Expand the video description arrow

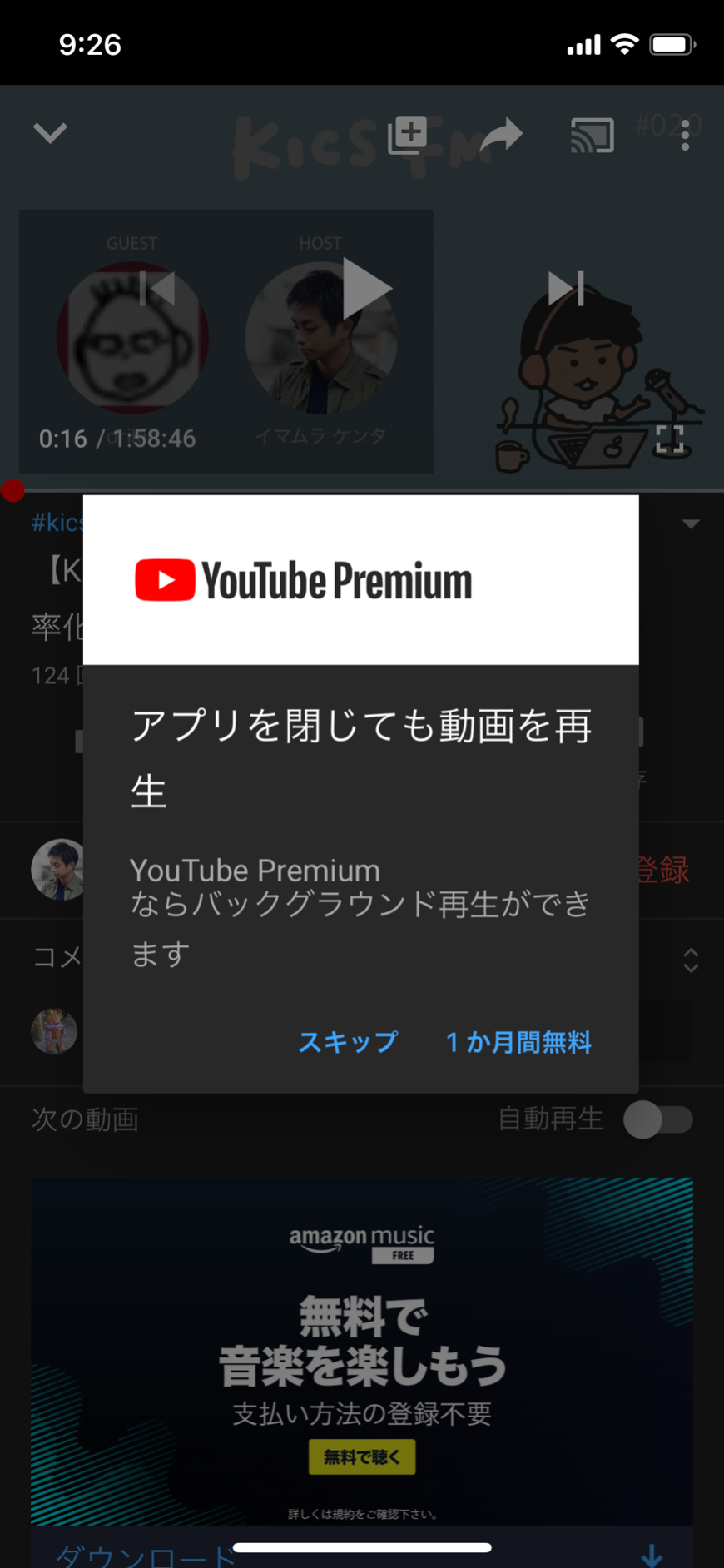point(691,523)
